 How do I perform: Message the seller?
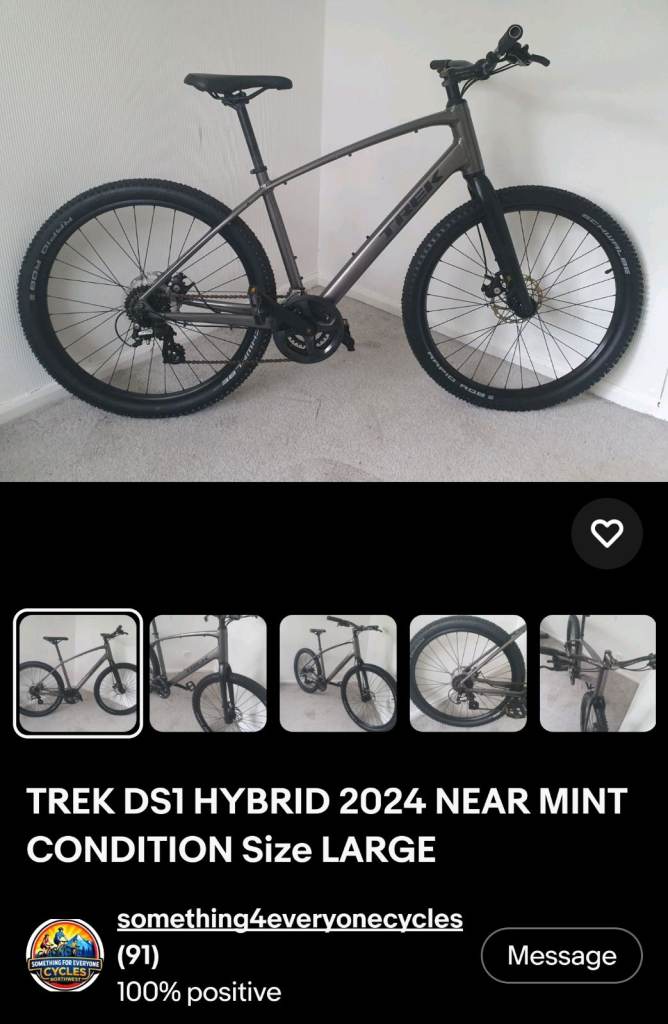[561, 955]
